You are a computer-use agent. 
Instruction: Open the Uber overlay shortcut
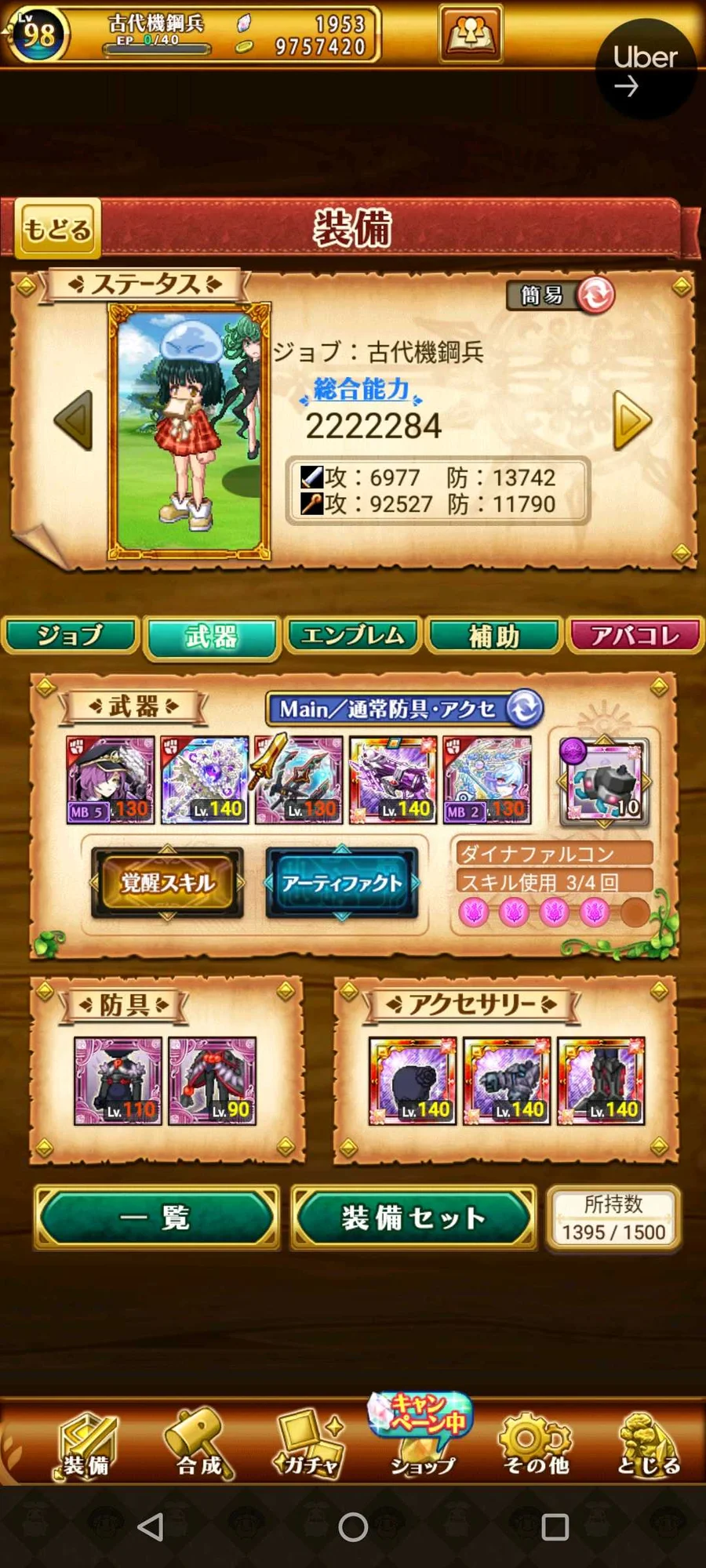(x=645, y=69)
